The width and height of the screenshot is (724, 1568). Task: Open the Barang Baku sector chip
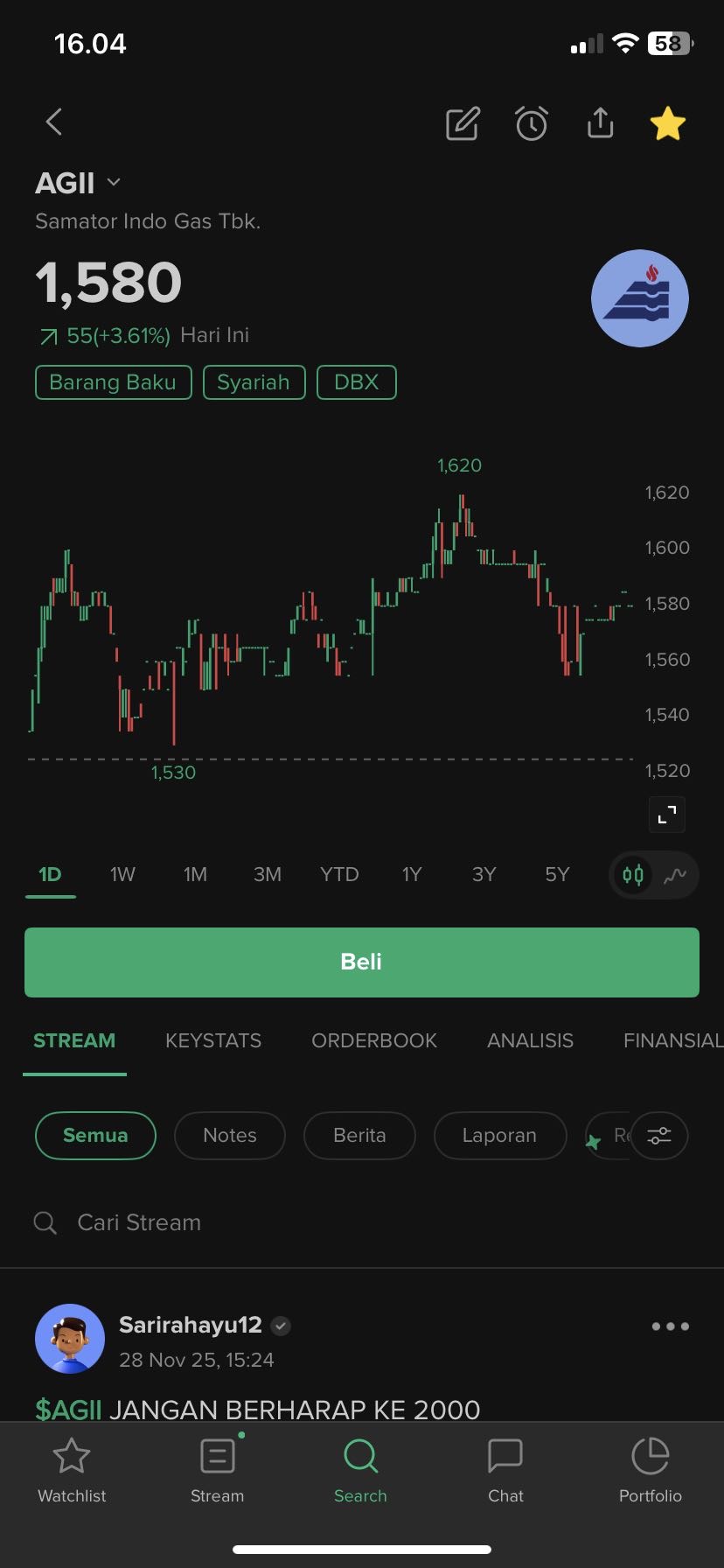tap(113, 382)
